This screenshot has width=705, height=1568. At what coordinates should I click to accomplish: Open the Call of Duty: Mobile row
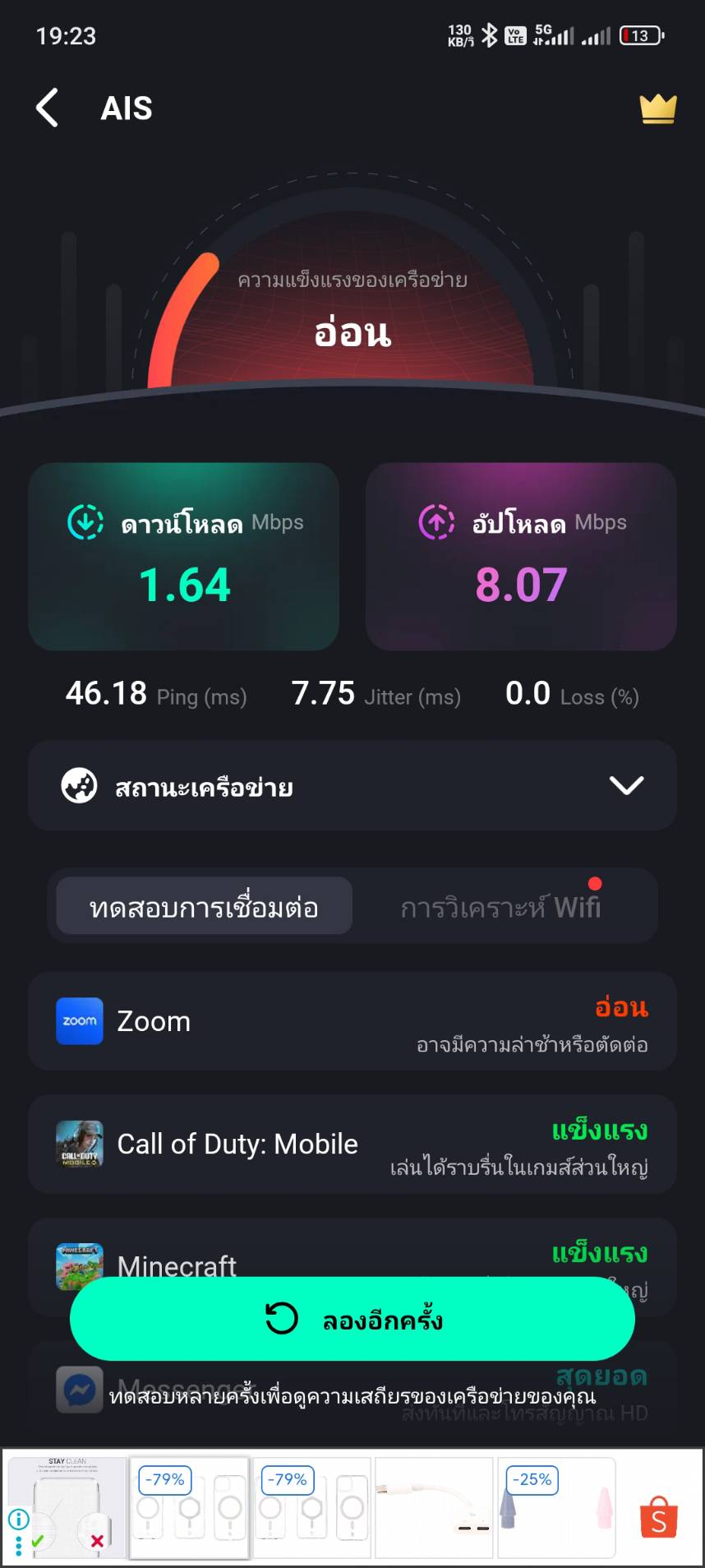point(352,1144)
